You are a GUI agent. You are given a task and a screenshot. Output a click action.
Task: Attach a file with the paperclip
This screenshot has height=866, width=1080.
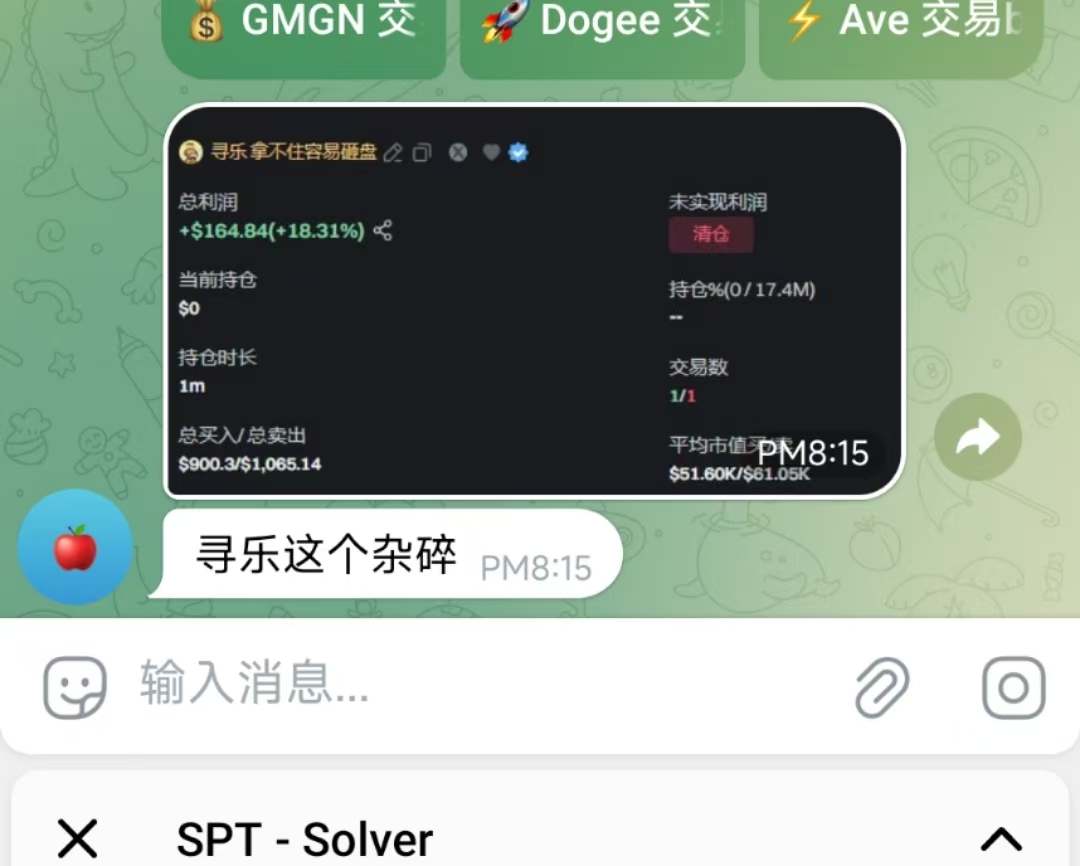click(x=882, y=687)
